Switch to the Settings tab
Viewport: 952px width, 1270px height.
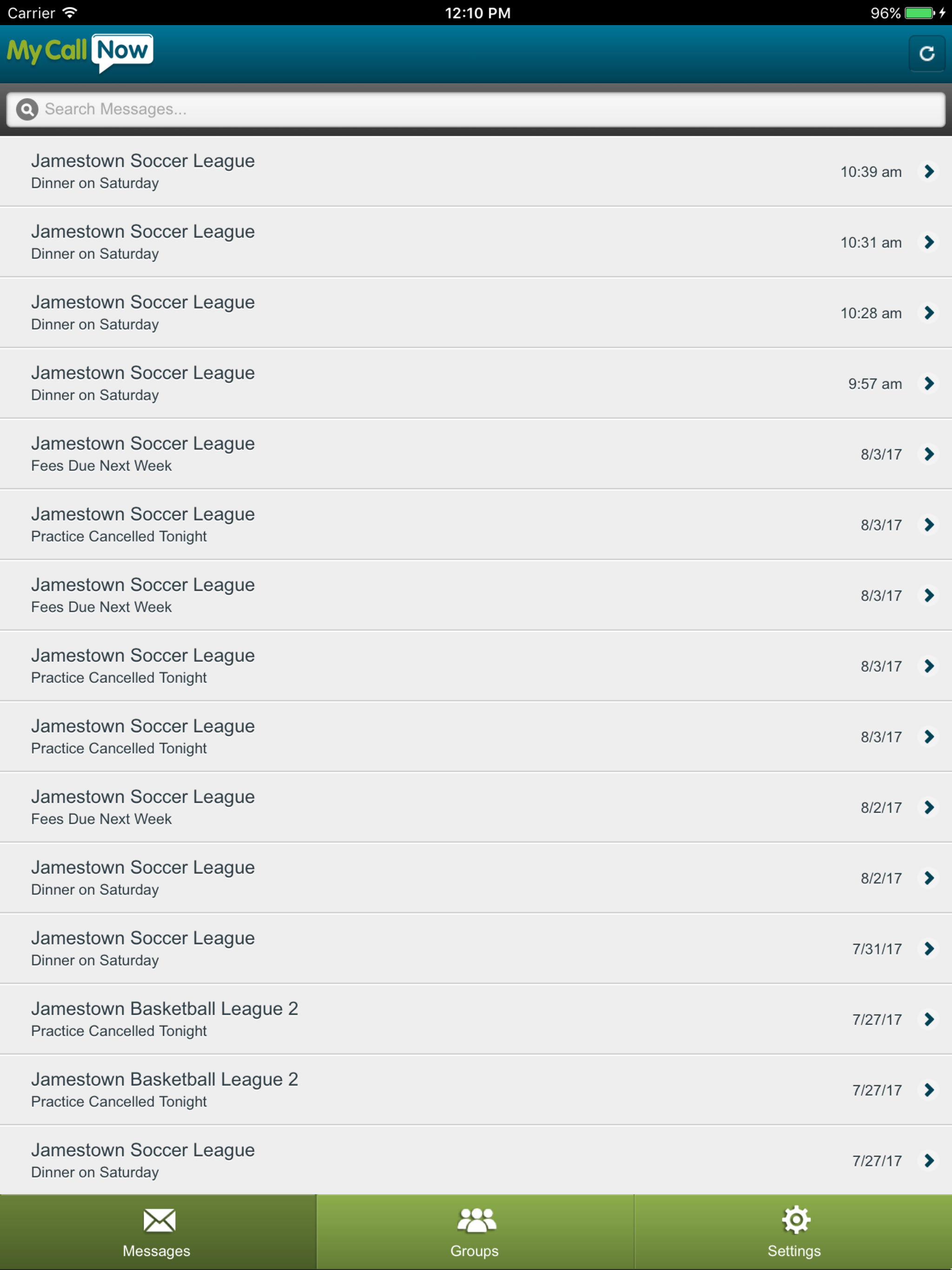point(795,1231)
